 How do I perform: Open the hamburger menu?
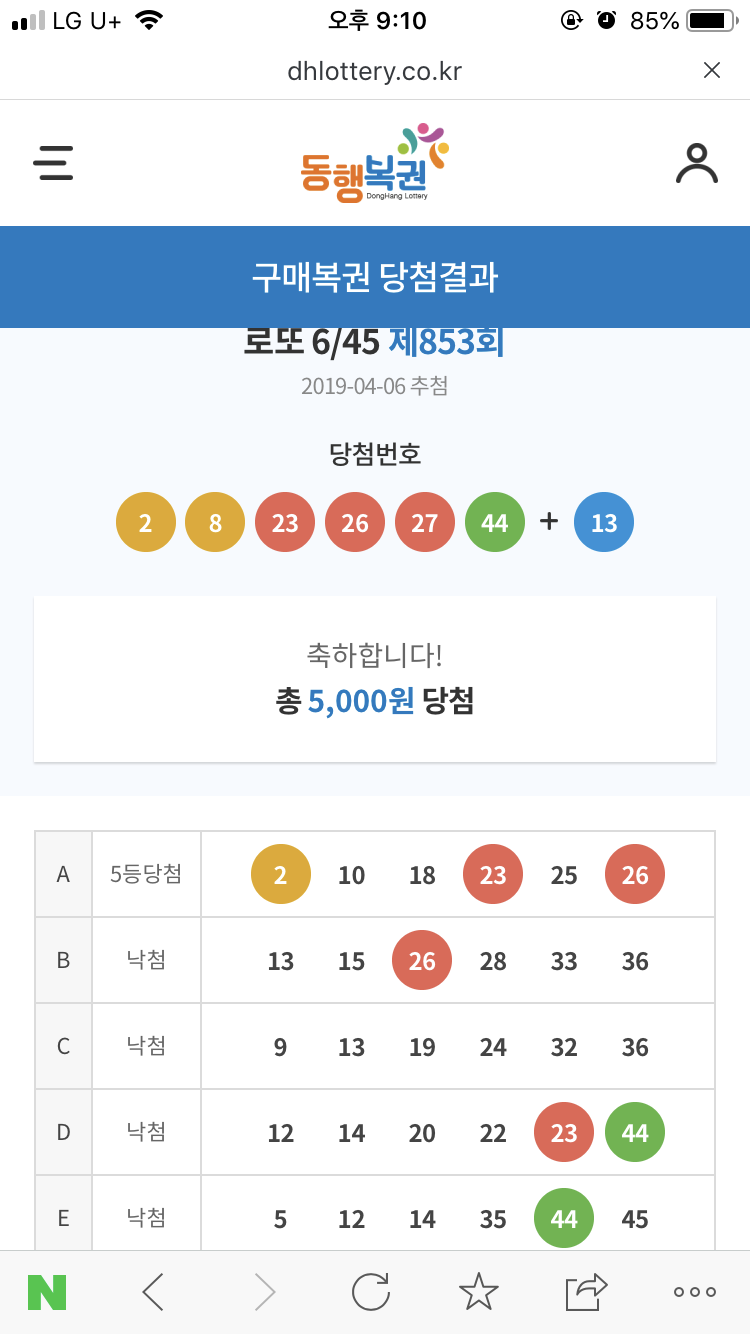point(53,163)
